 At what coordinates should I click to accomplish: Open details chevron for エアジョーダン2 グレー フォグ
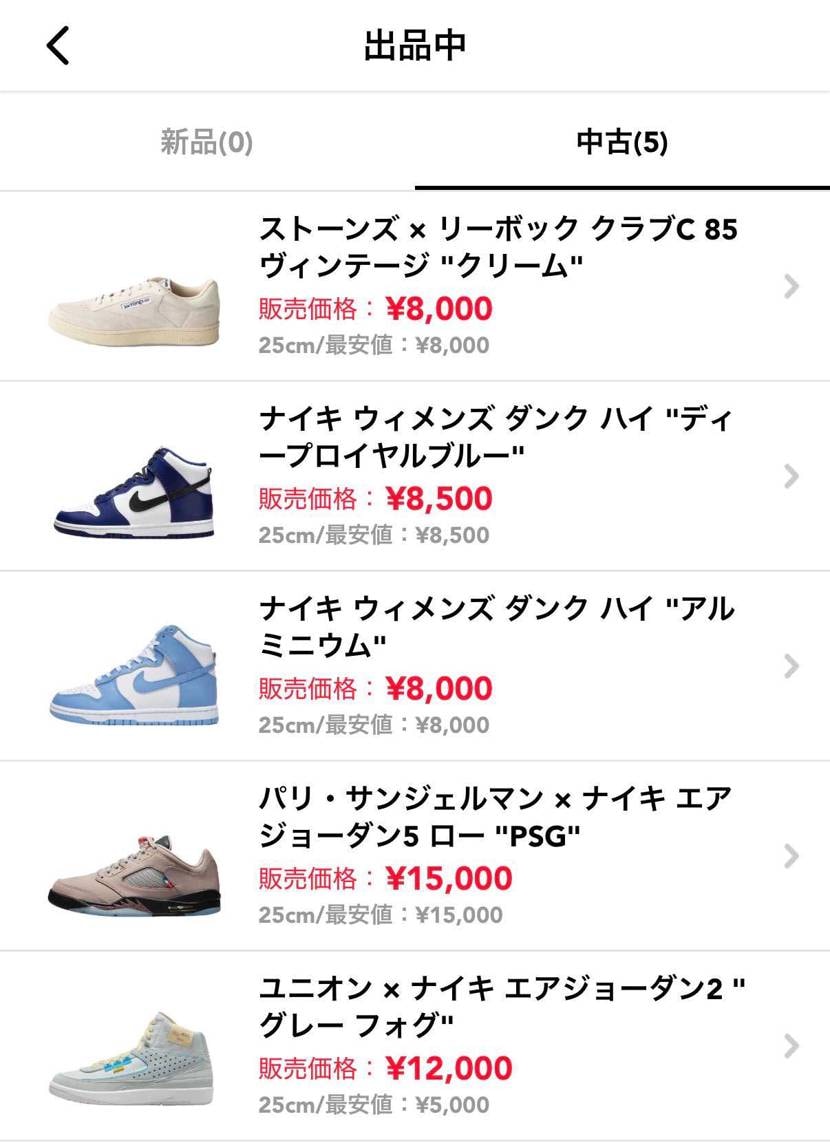(792, 1045)
